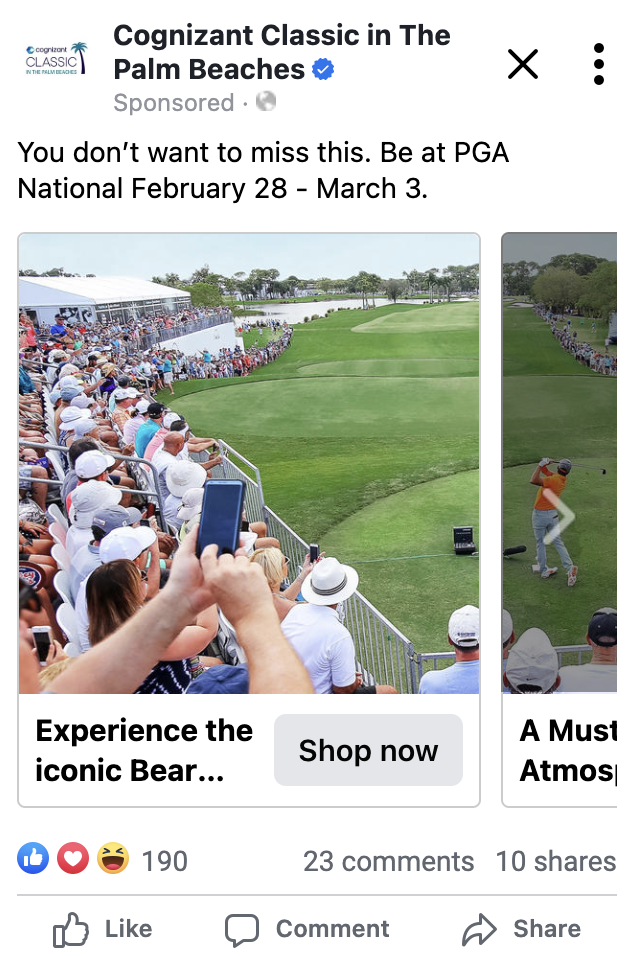Open the 23 comments
This screenshot has width=634, height=958.
click(388, 861)
